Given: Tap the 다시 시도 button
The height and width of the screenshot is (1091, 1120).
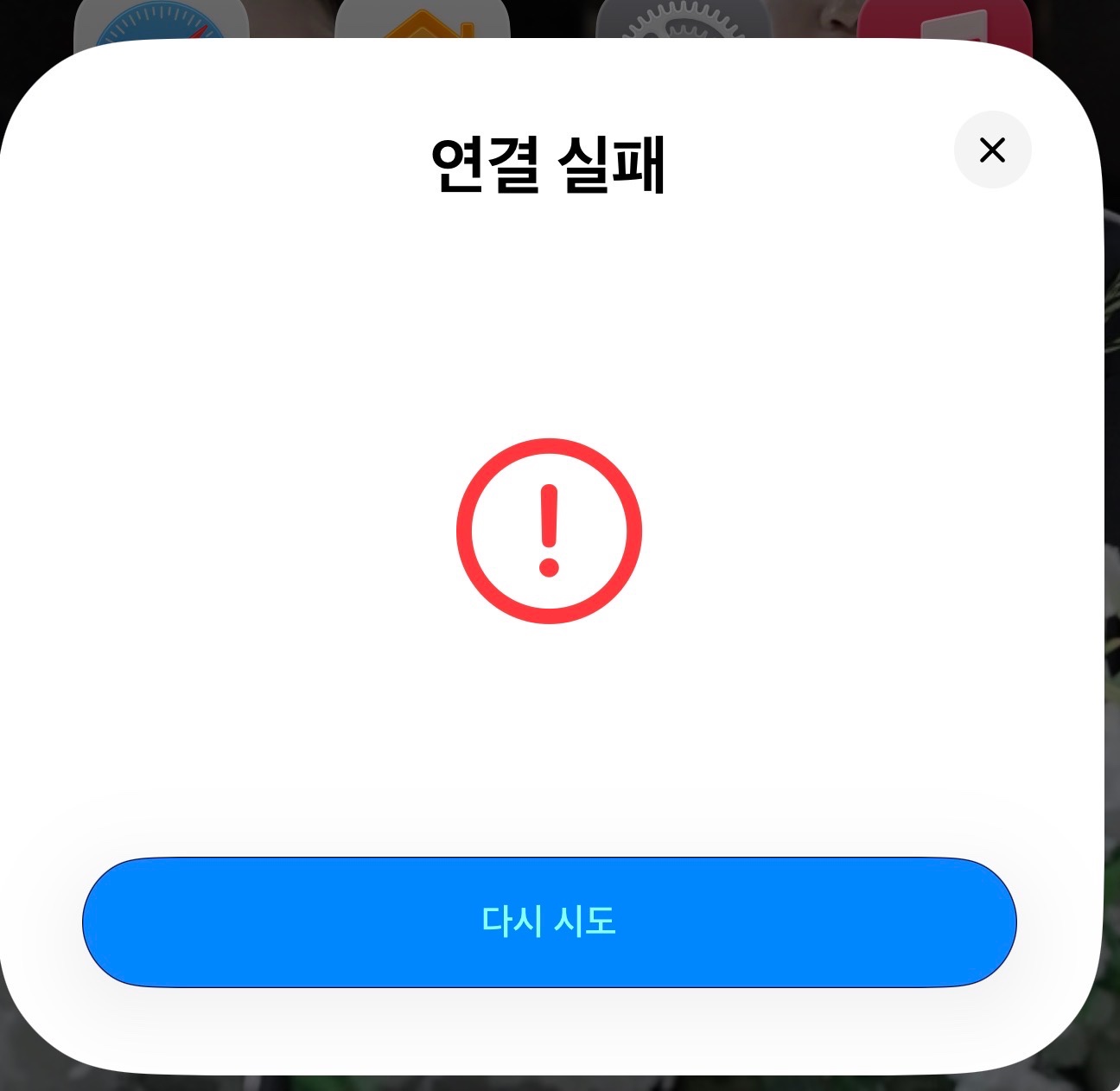Looking at the screenshot, I should [x=549, y=922].
